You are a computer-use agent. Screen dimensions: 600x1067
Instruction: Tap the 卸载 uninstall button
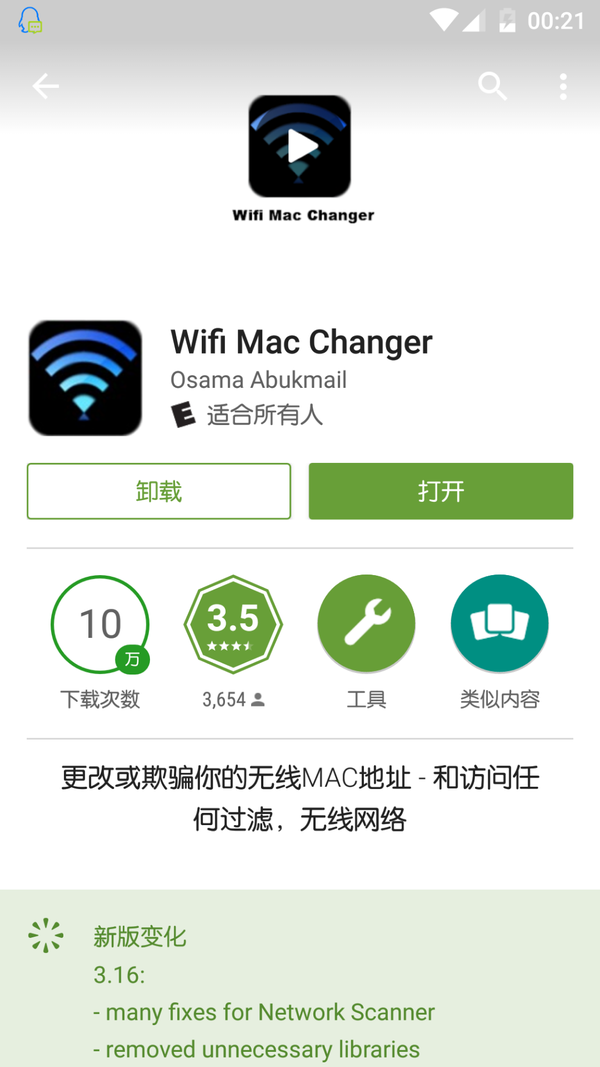pos(159,491)
